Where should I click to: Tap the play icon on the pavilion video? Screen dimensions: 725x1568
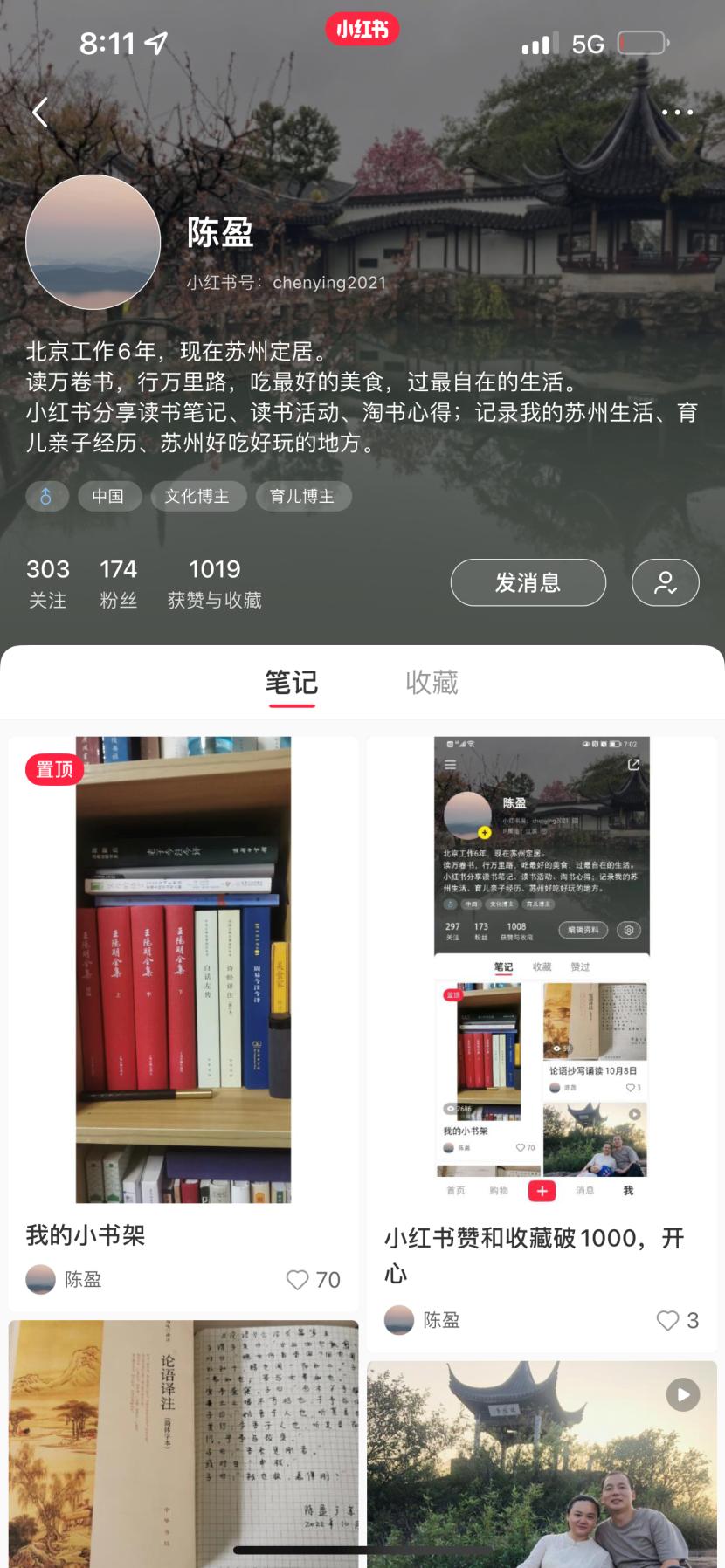click(x=682, y=1394)
